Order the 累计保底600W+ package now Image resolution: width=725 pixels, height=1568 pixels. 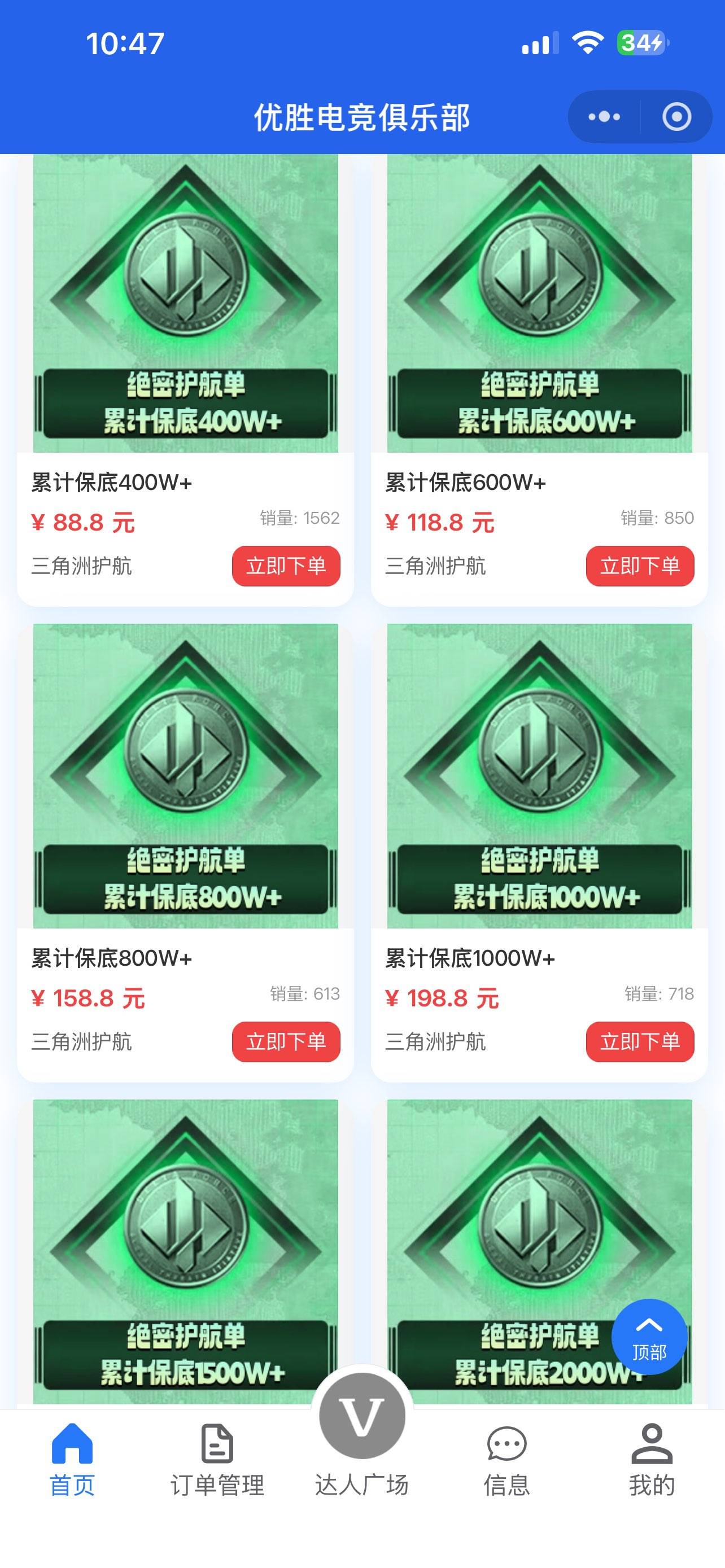pyautogui.click(x=640, y=566)
